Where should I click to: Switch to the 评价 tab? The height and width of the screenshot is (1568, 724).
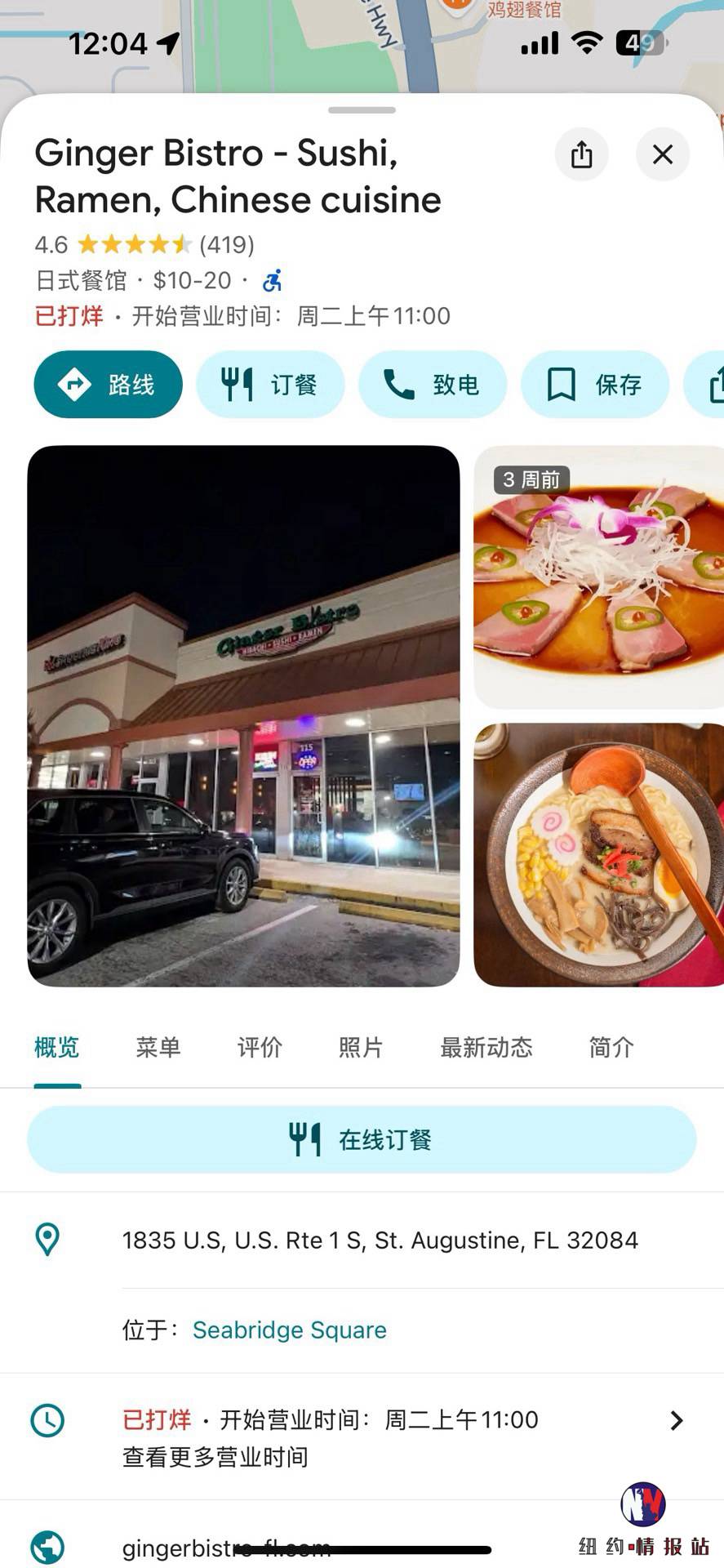coord(260,1047)
